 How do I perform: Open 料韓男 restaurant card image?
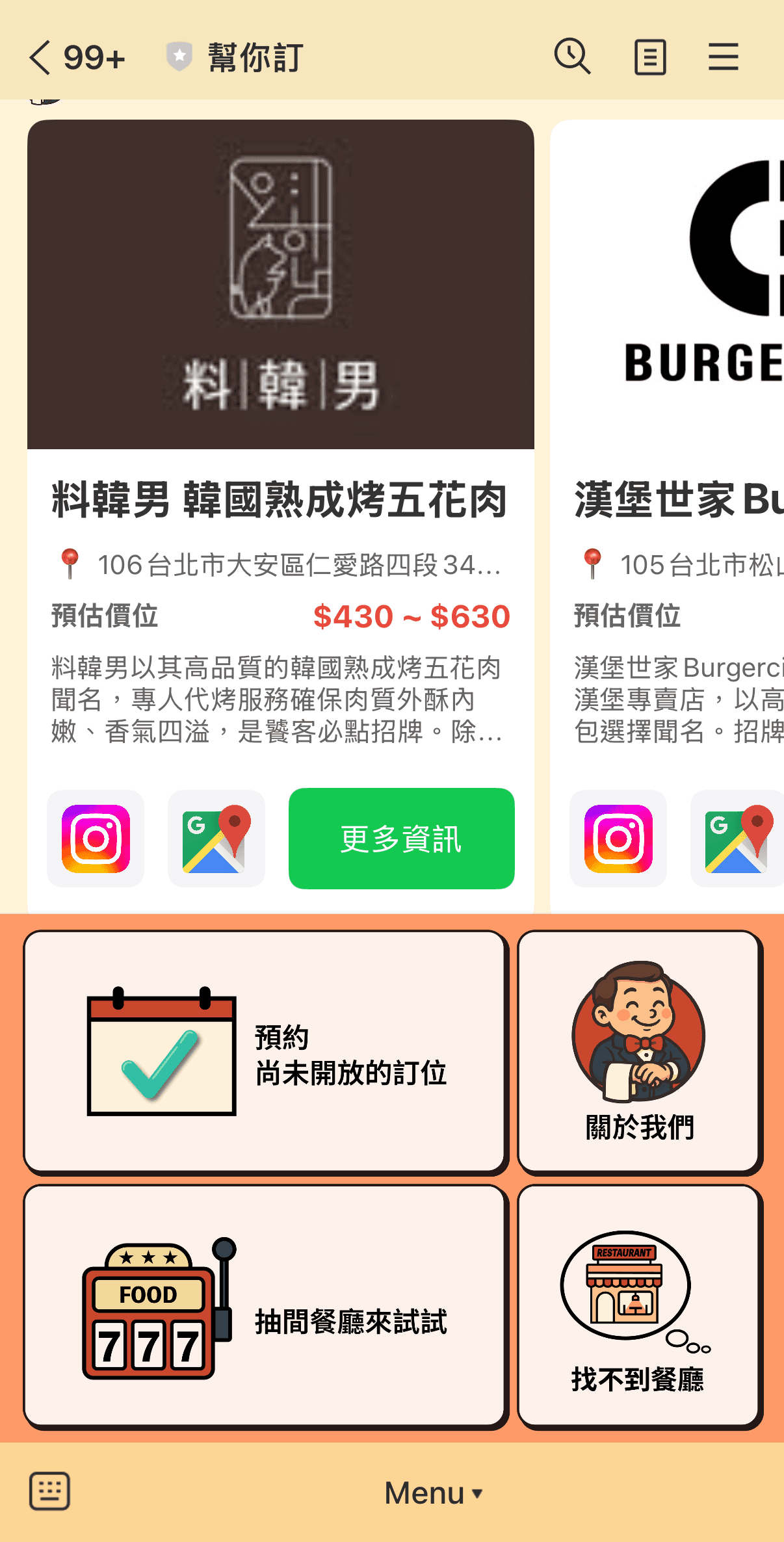[280, 284]
